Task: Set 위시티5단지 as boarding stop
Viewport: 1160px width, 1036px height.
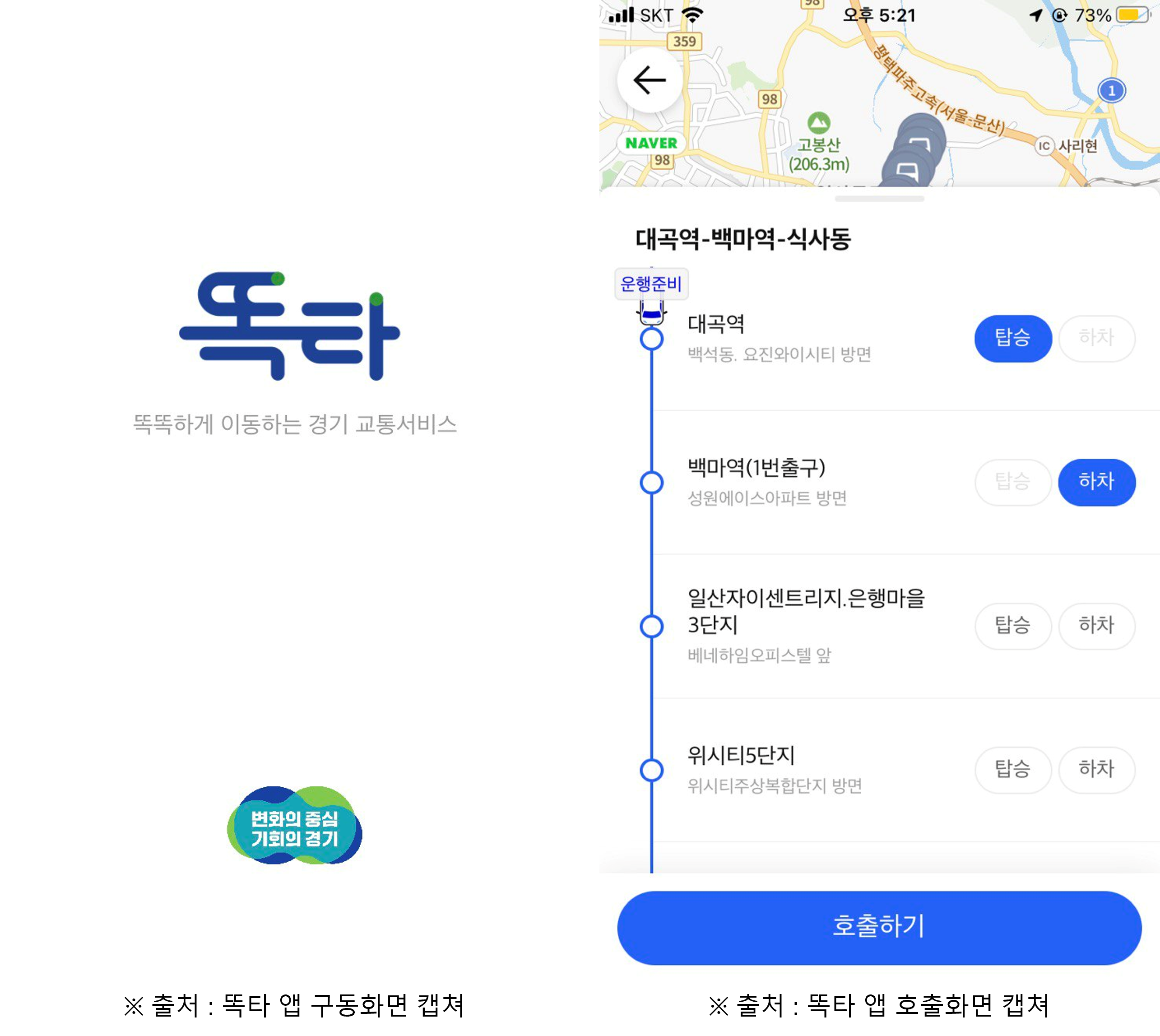Action: (1012, 770)
